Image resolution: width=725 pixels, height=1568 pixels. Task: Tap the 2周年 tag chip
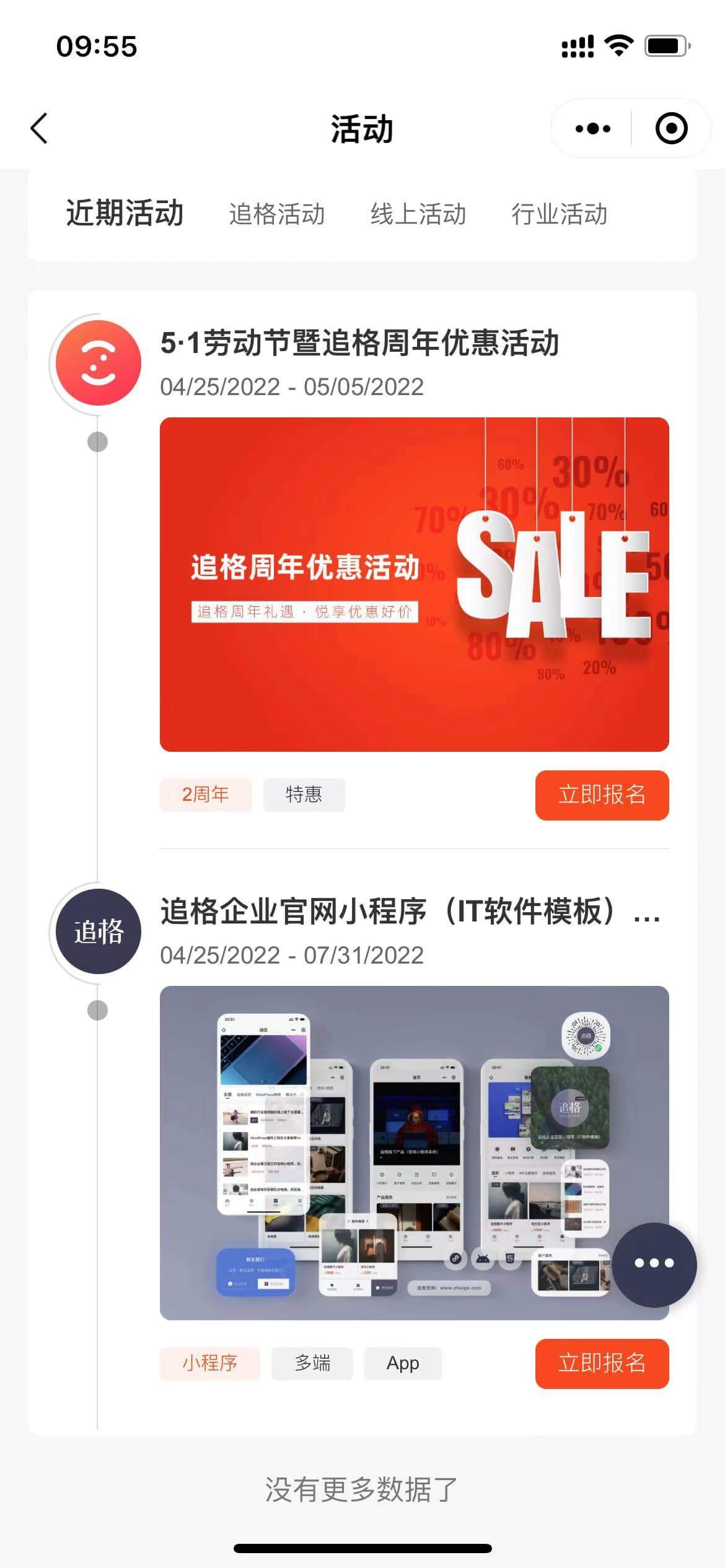tap(205, 795)
